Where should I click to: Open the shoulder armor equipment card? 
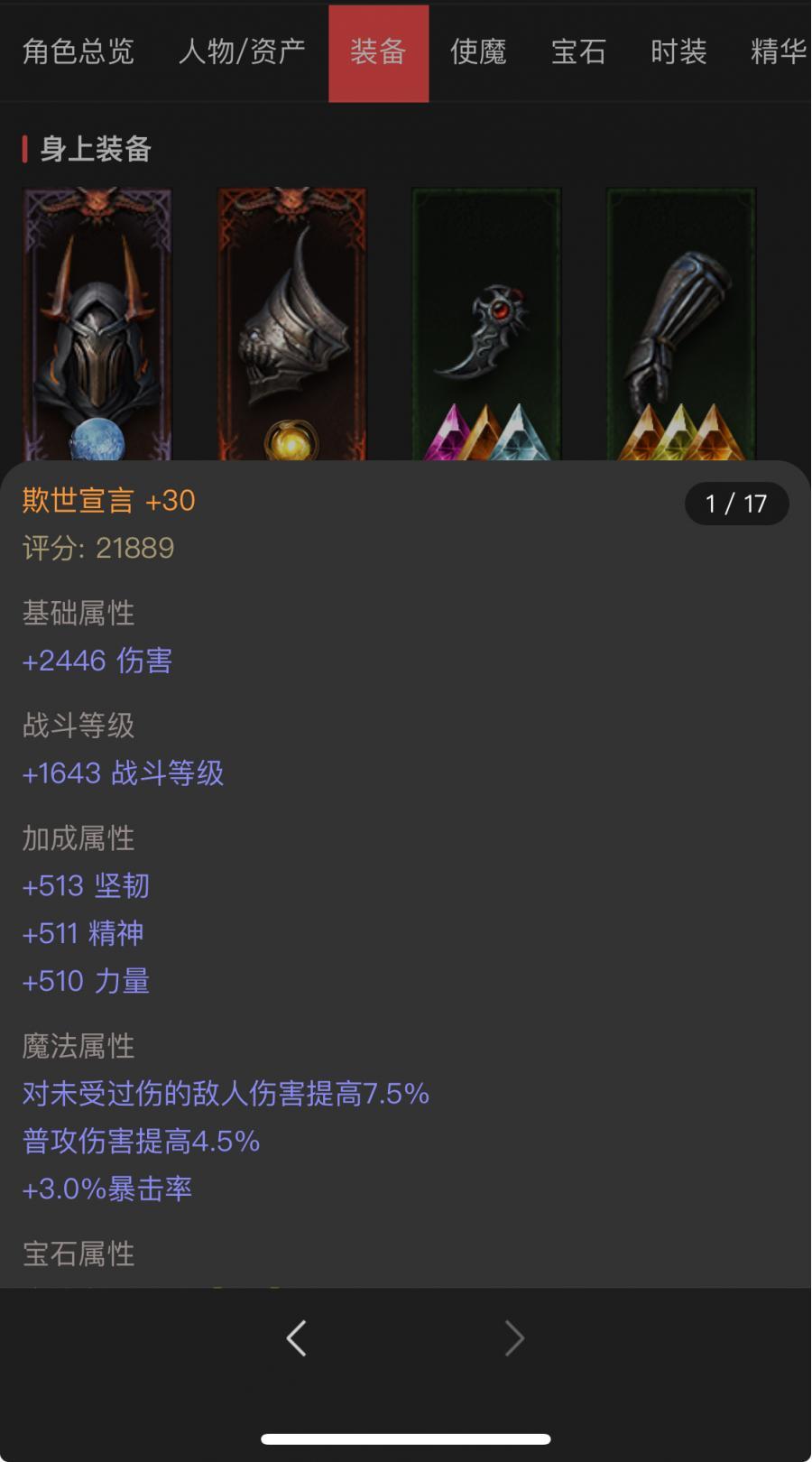coord(291,325)
